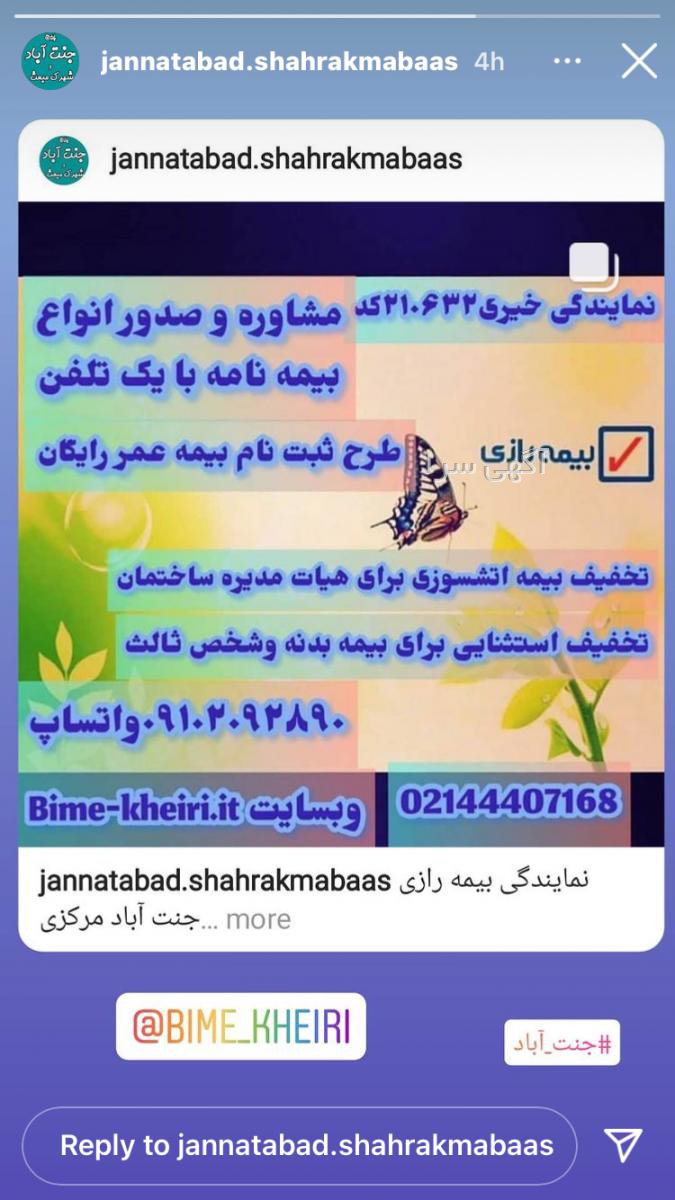The width and height of the screenshot is (675, 1200).
Task: Open jannatabad.shahrakmabaas profile from story header
Action: click(x=279, y=61)
